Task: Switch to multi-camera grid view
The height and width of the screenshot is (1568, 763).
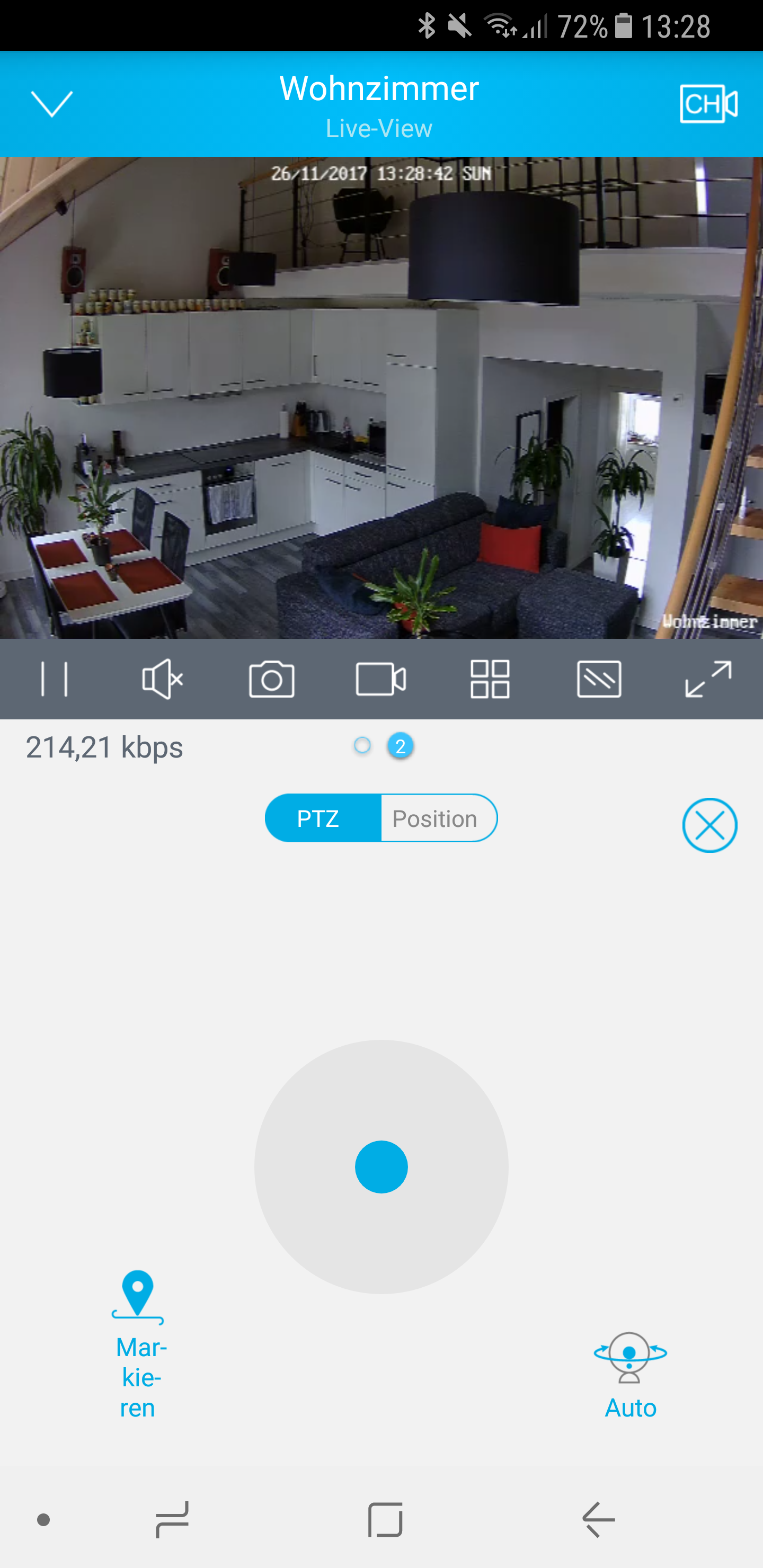Action: (x=490, y=679)
